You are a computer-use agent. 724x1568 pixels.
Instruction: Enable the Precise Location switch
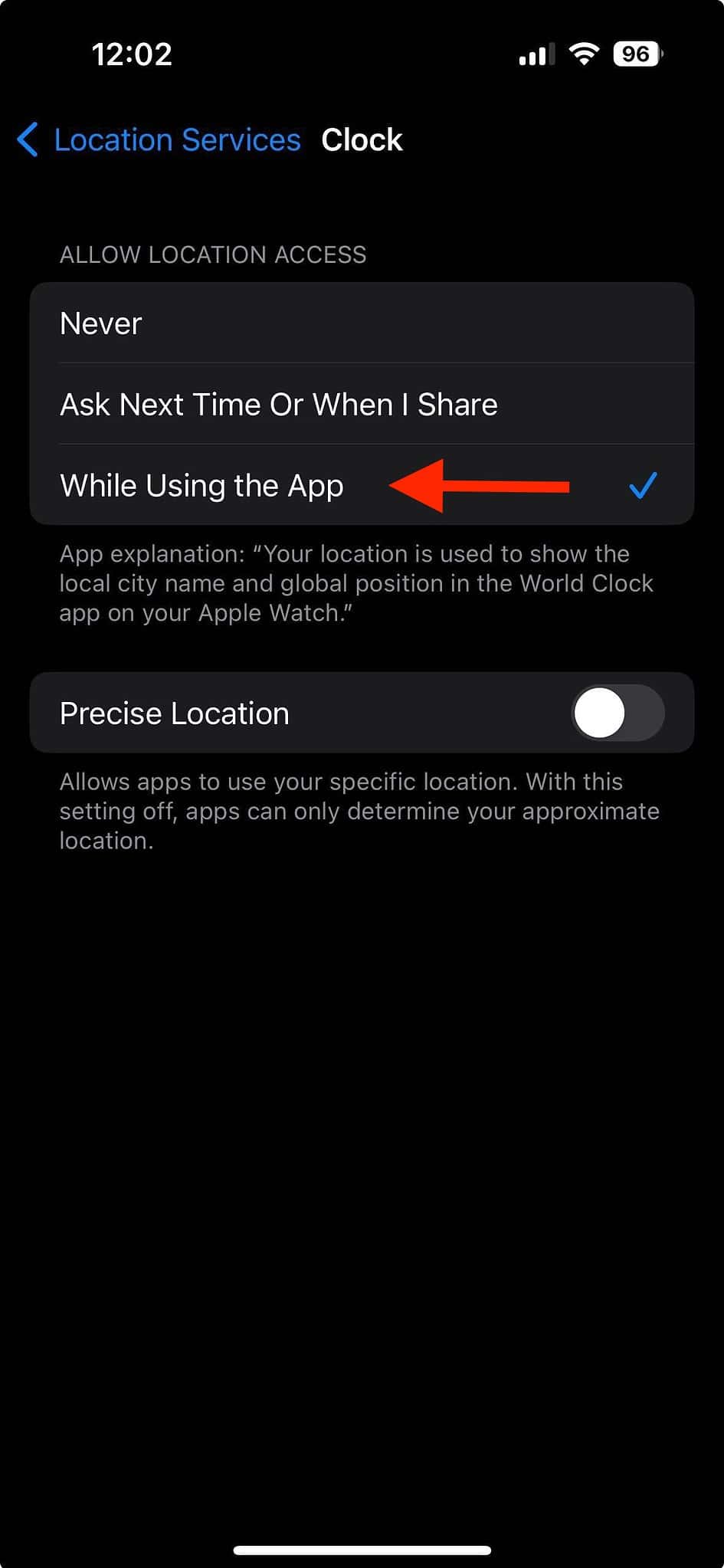click(618, 713)
